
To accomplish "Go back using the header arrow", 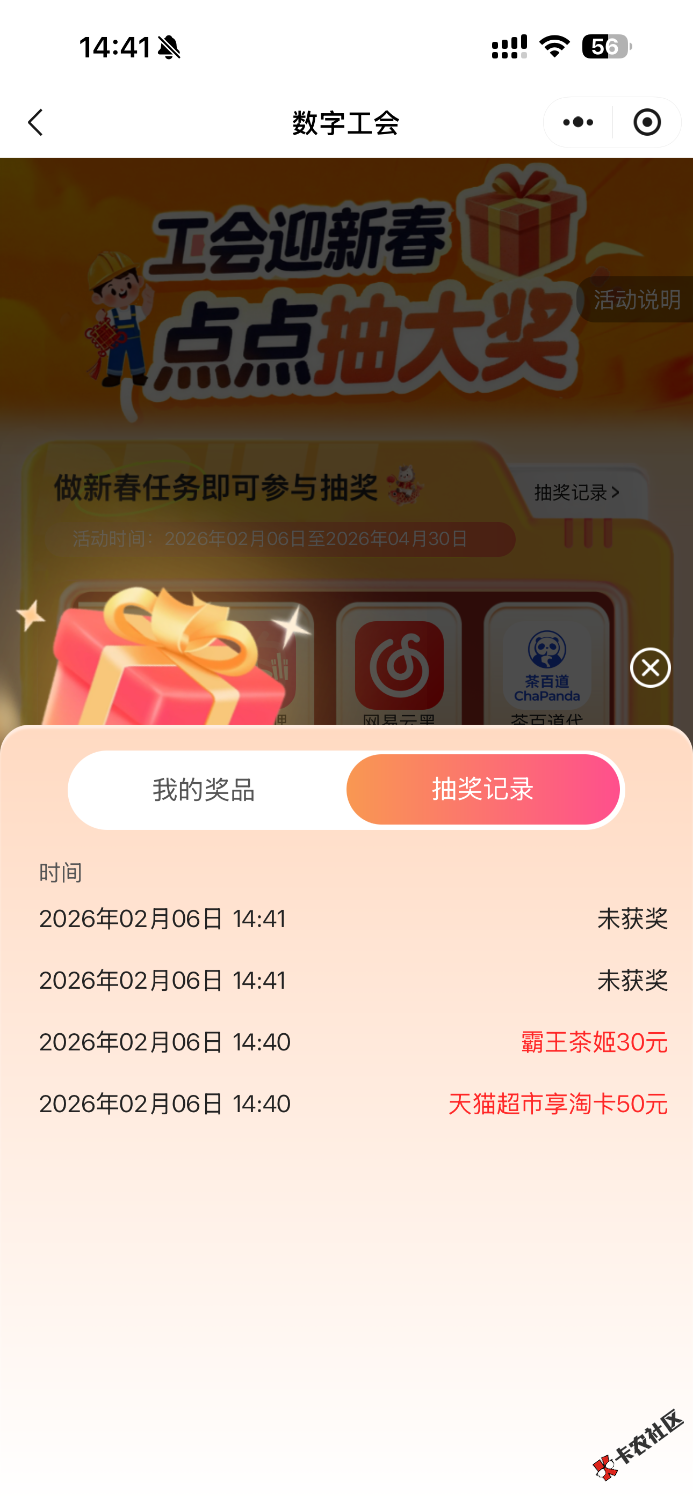I will point(36,123).
